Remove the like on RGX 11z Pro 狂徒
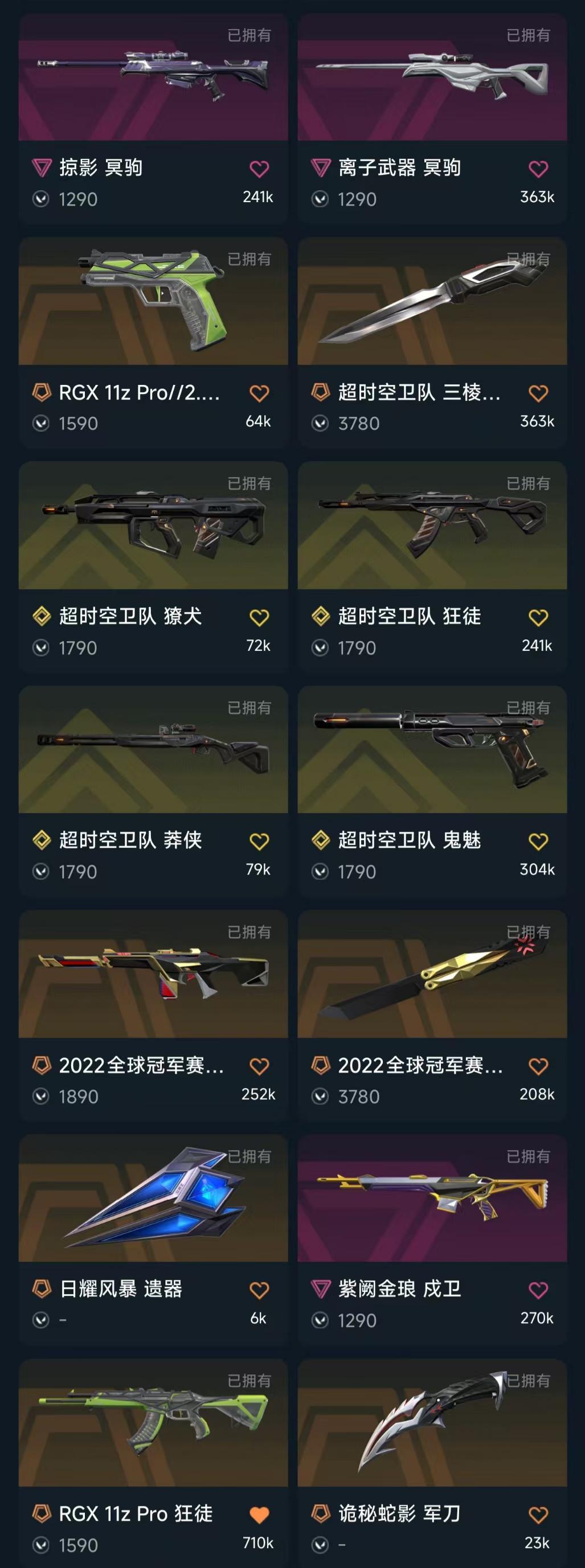The height and width of the screenshot is (1568, 585). click(259, 1515)
